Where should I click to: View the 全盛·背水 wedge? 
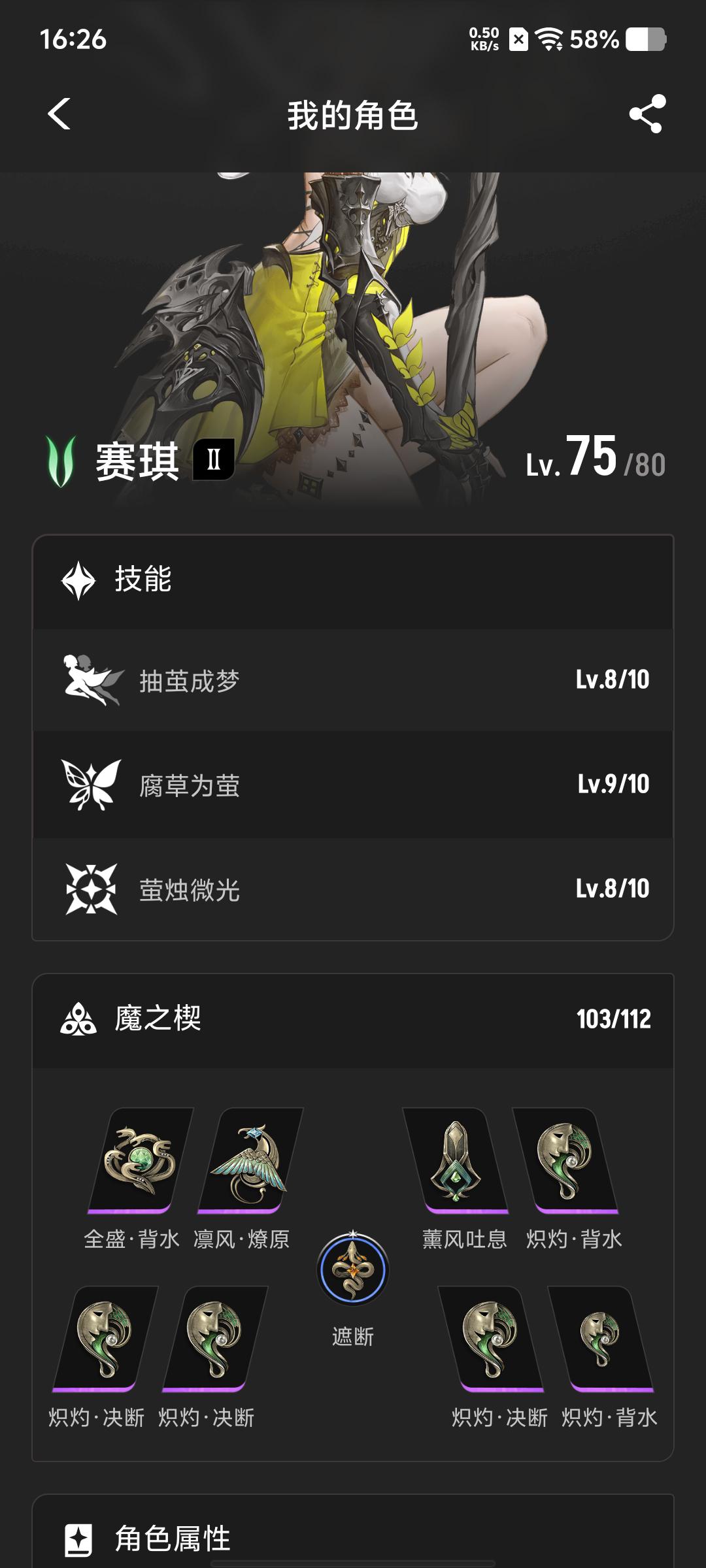(140, 1160)
